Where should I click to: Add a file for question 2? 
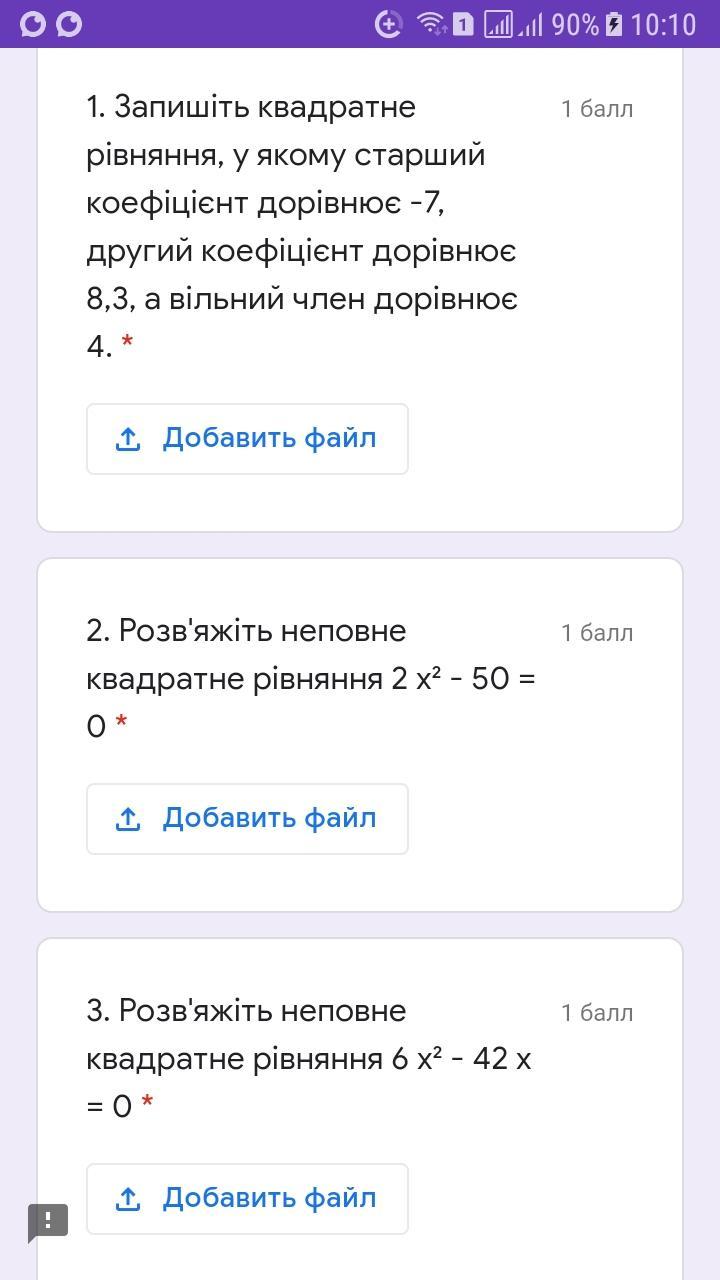pos(247,819)
